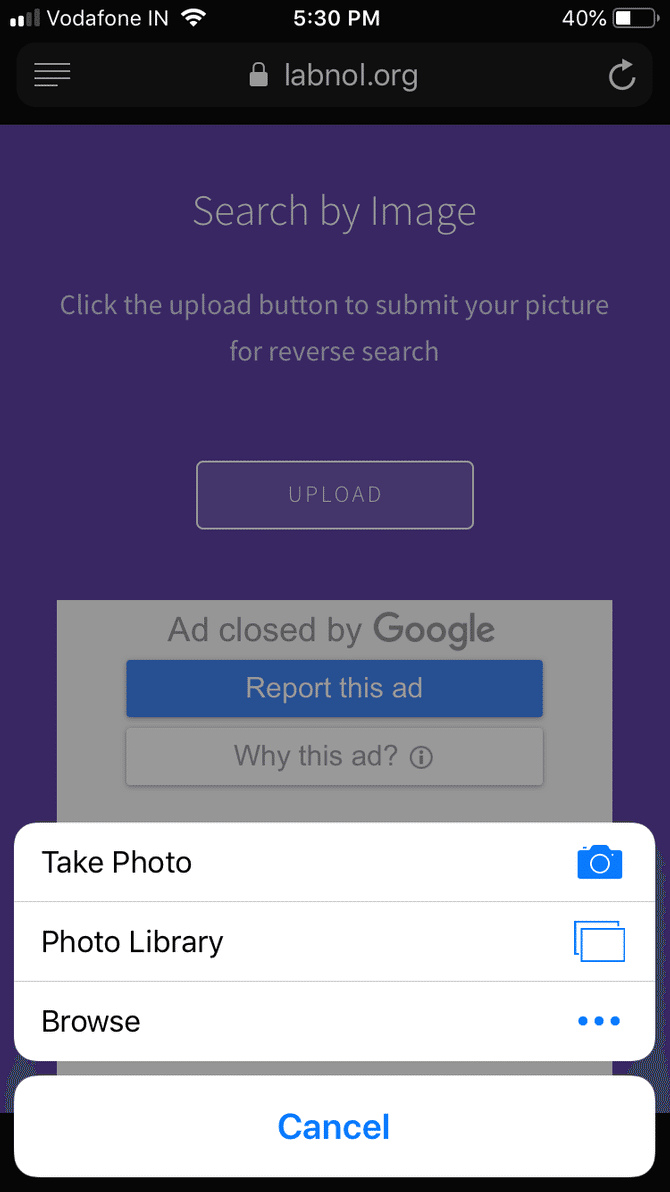Tap the Upload button
Viewport: 670px width, 1192px height.
click(x=334, y=494)
